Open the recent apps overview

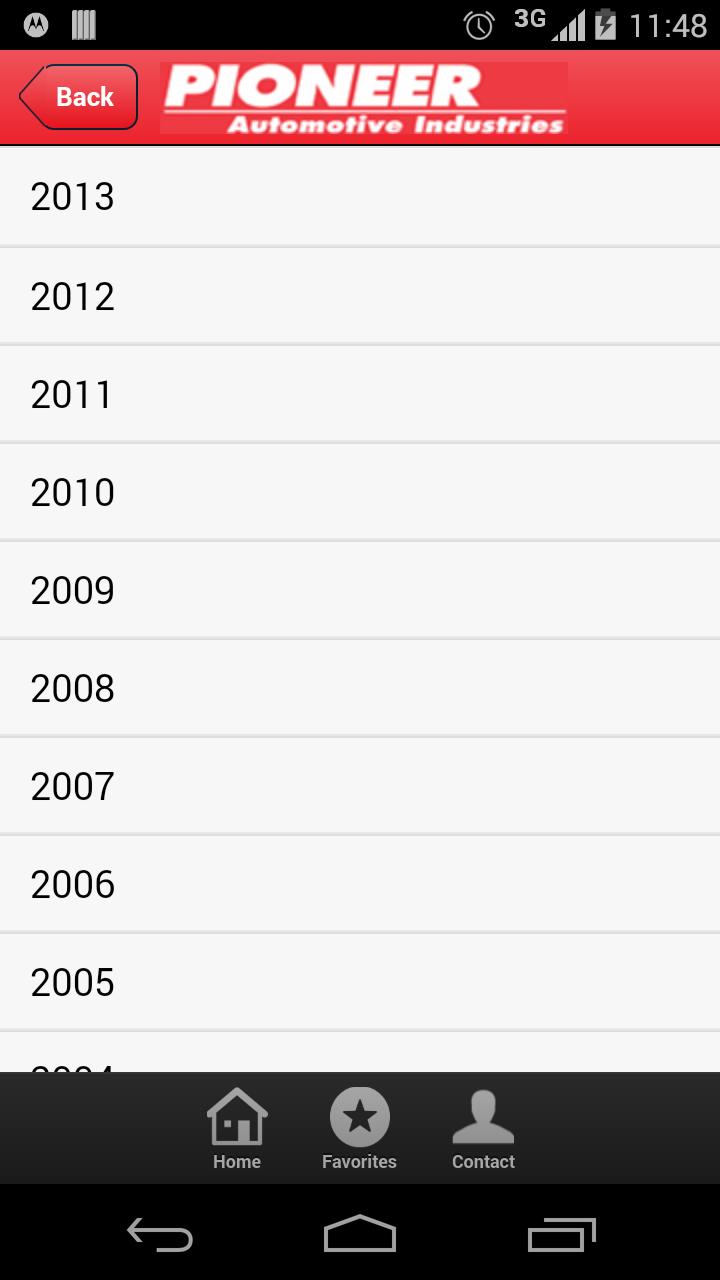pos(561,1235)
